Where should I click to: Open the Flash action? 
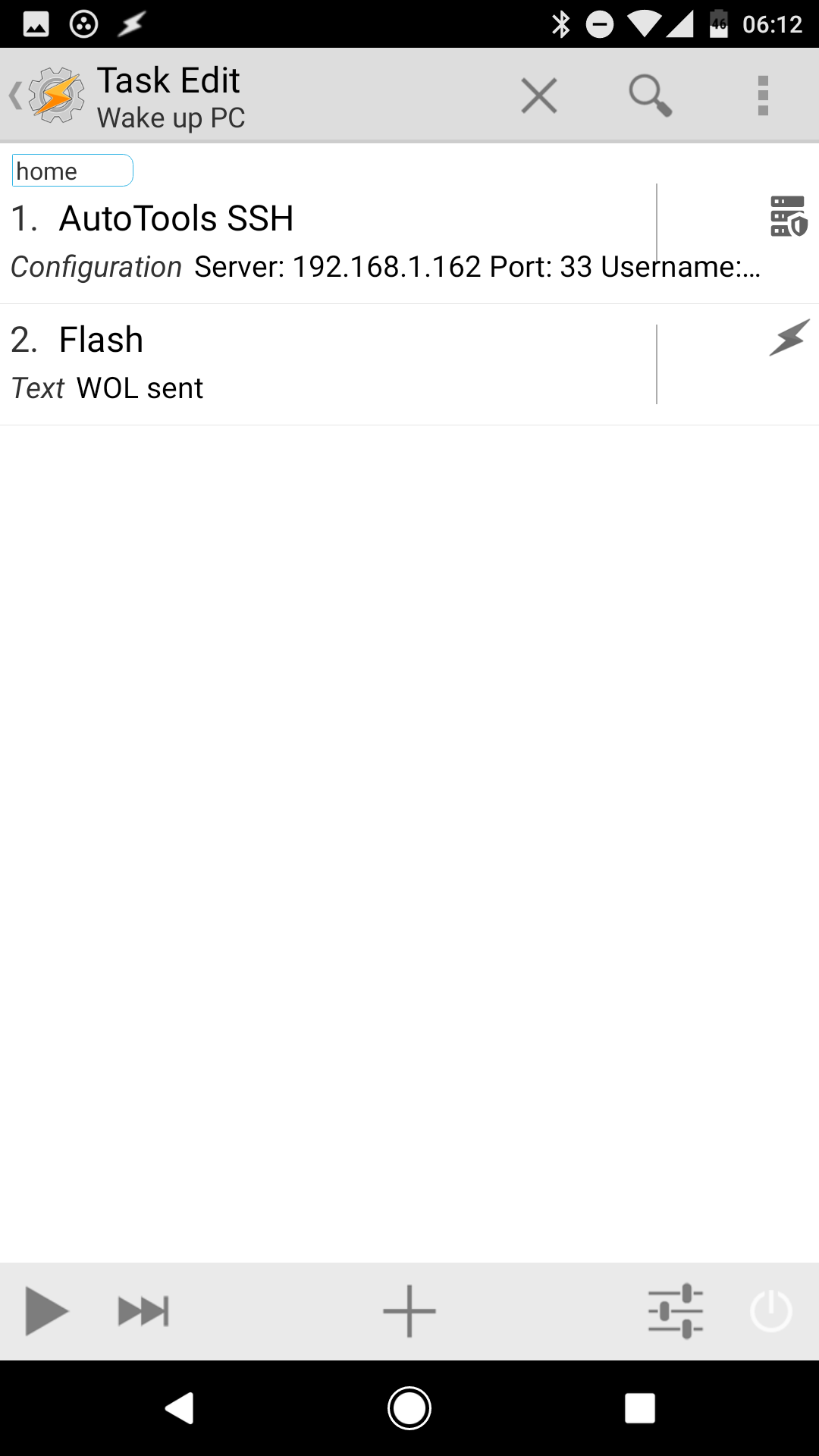tap(326, 364)
